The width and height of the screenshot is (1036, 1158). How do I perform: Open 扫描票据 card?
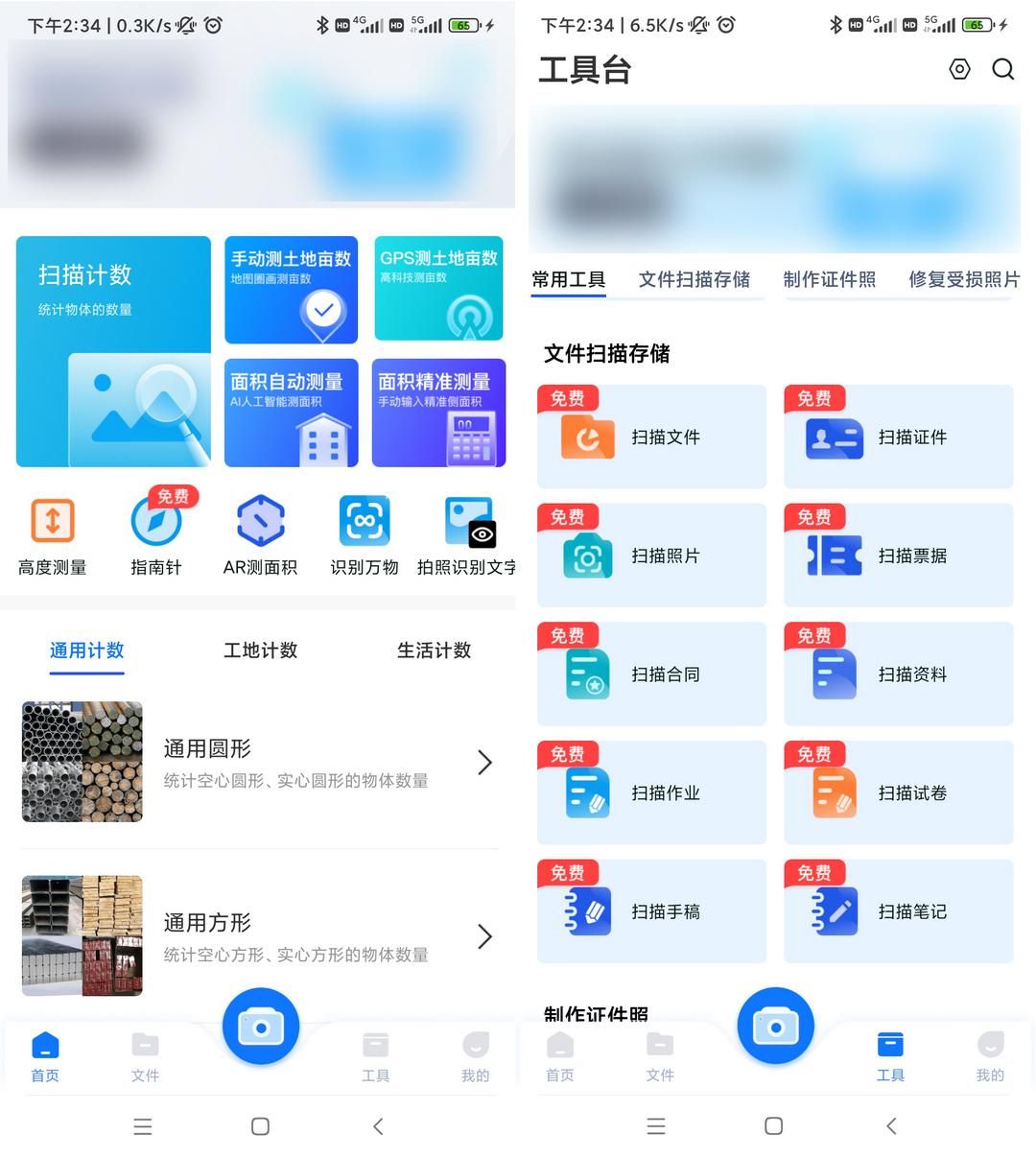898,555
